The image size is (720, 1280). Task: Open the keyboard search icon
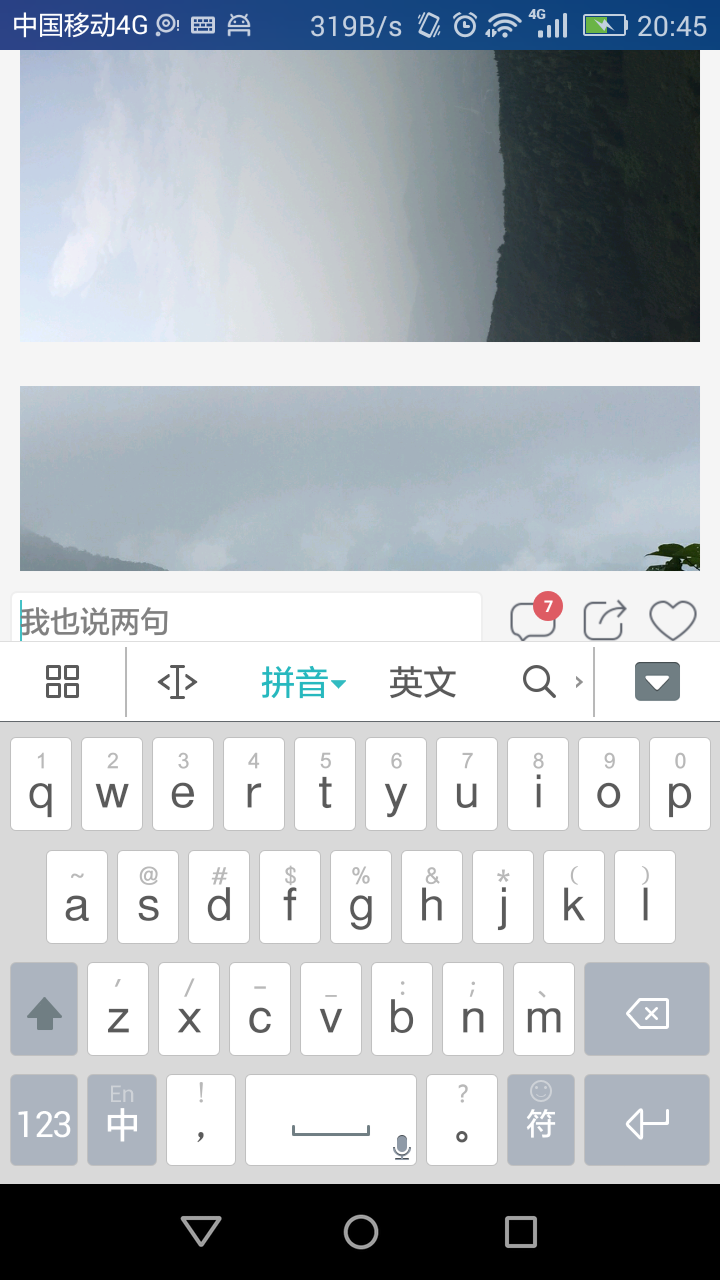[539, 682]
